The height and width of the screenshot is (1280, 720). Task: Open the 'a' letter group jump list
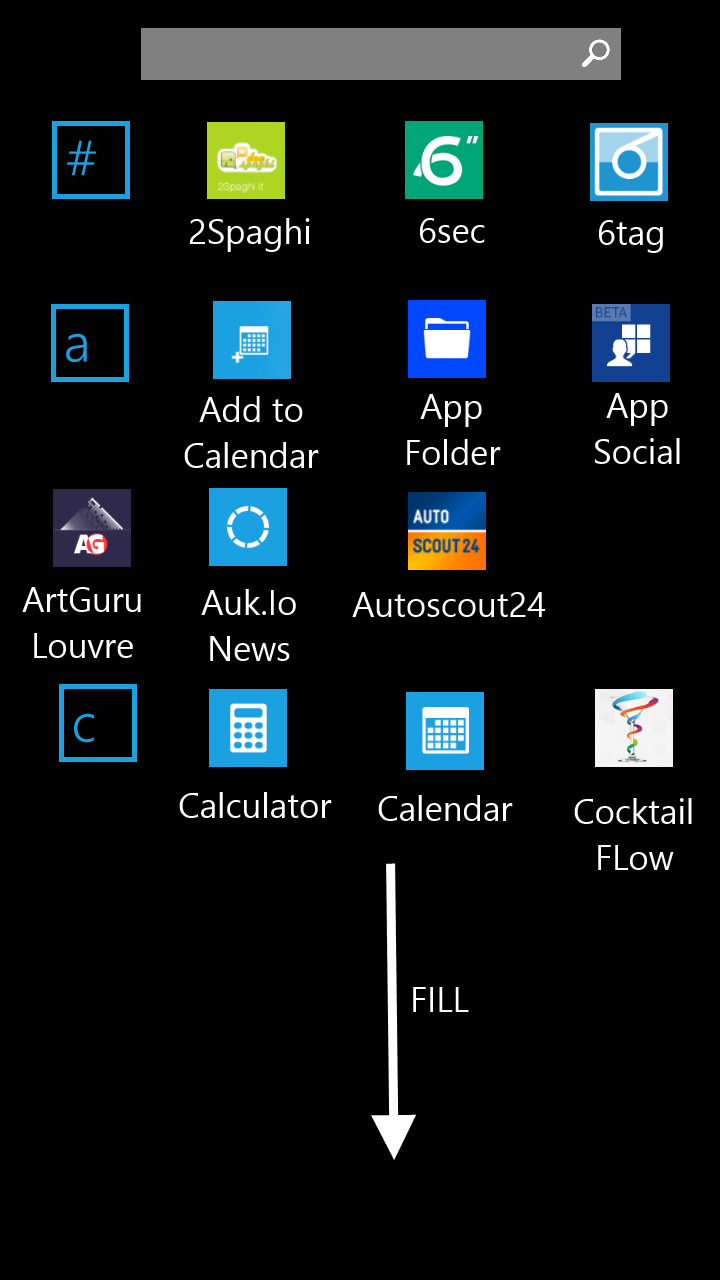click(89, 343)
